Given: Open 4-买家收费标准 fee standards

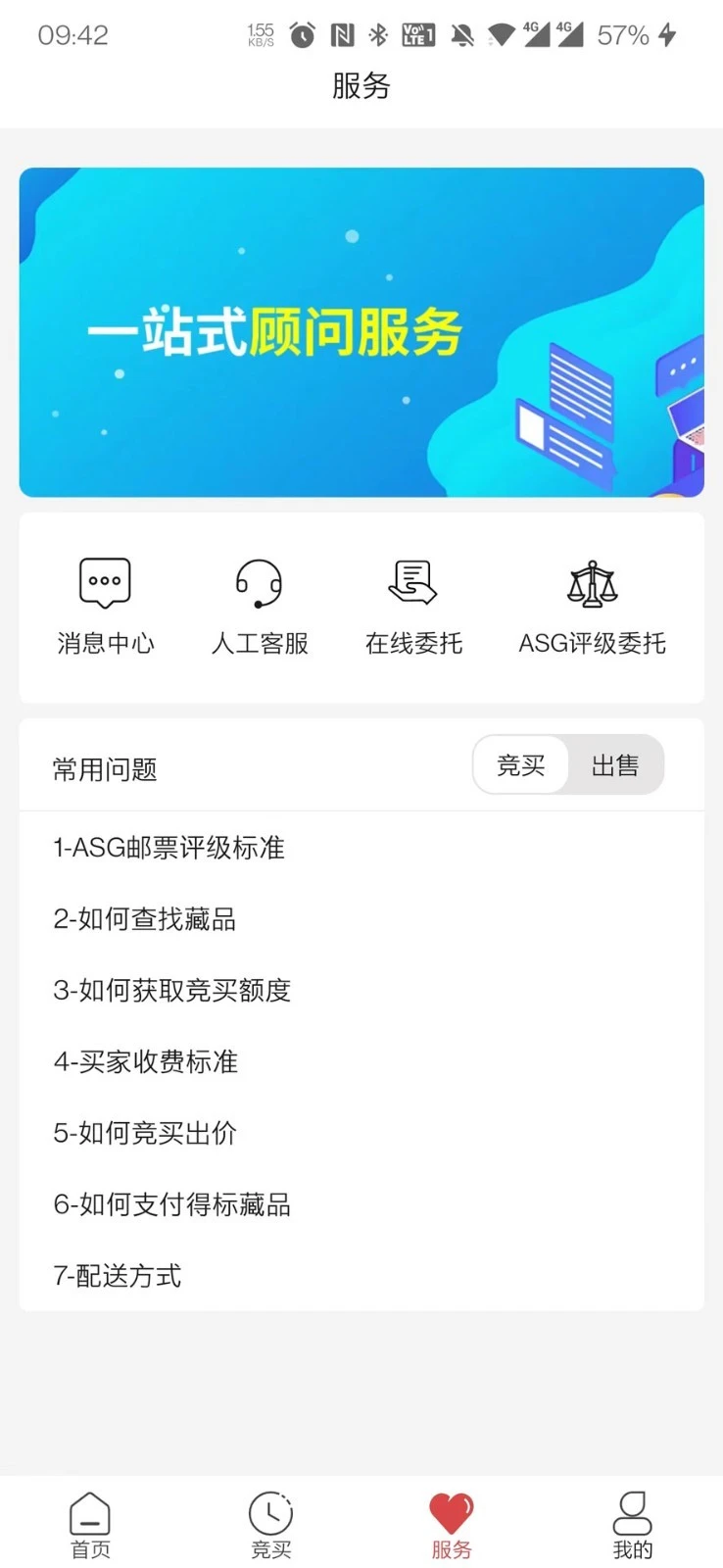Looking at the screenshot, I should pos(145,1061).
